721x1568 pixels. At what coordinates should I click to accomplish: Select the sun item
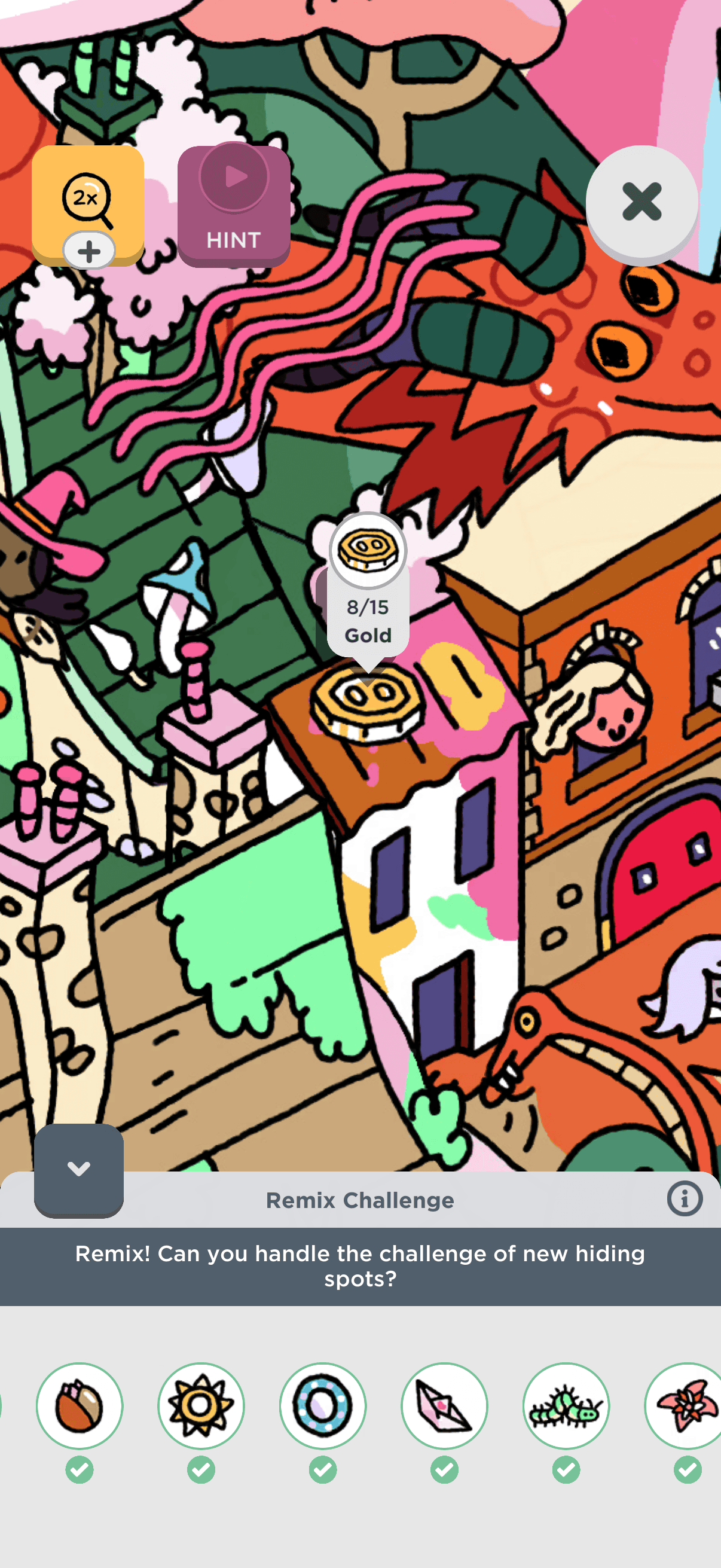point(201,1405)
